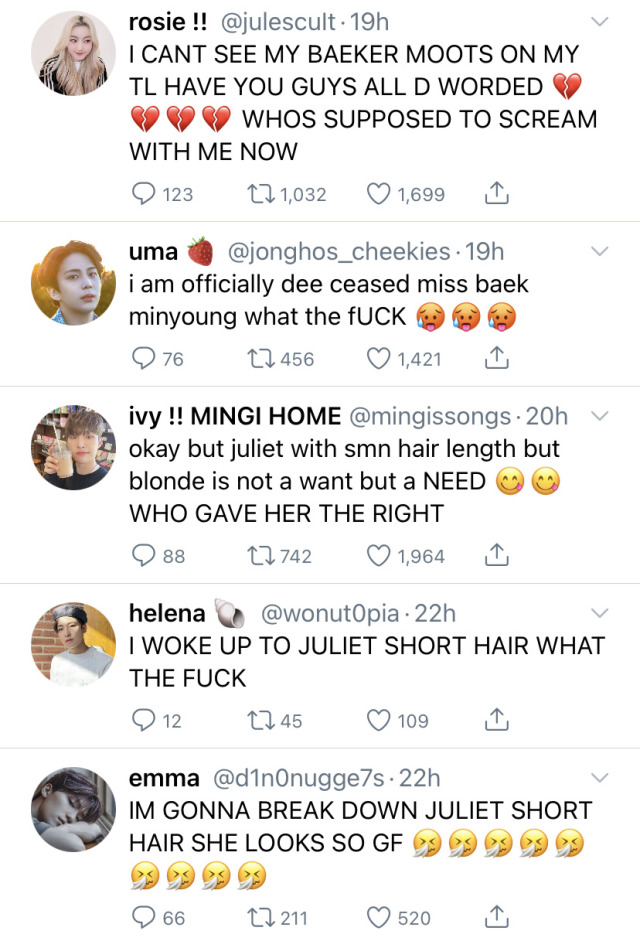Open rosie's profile picture
This screenshot has width=640, height=941.
[73, 54]
